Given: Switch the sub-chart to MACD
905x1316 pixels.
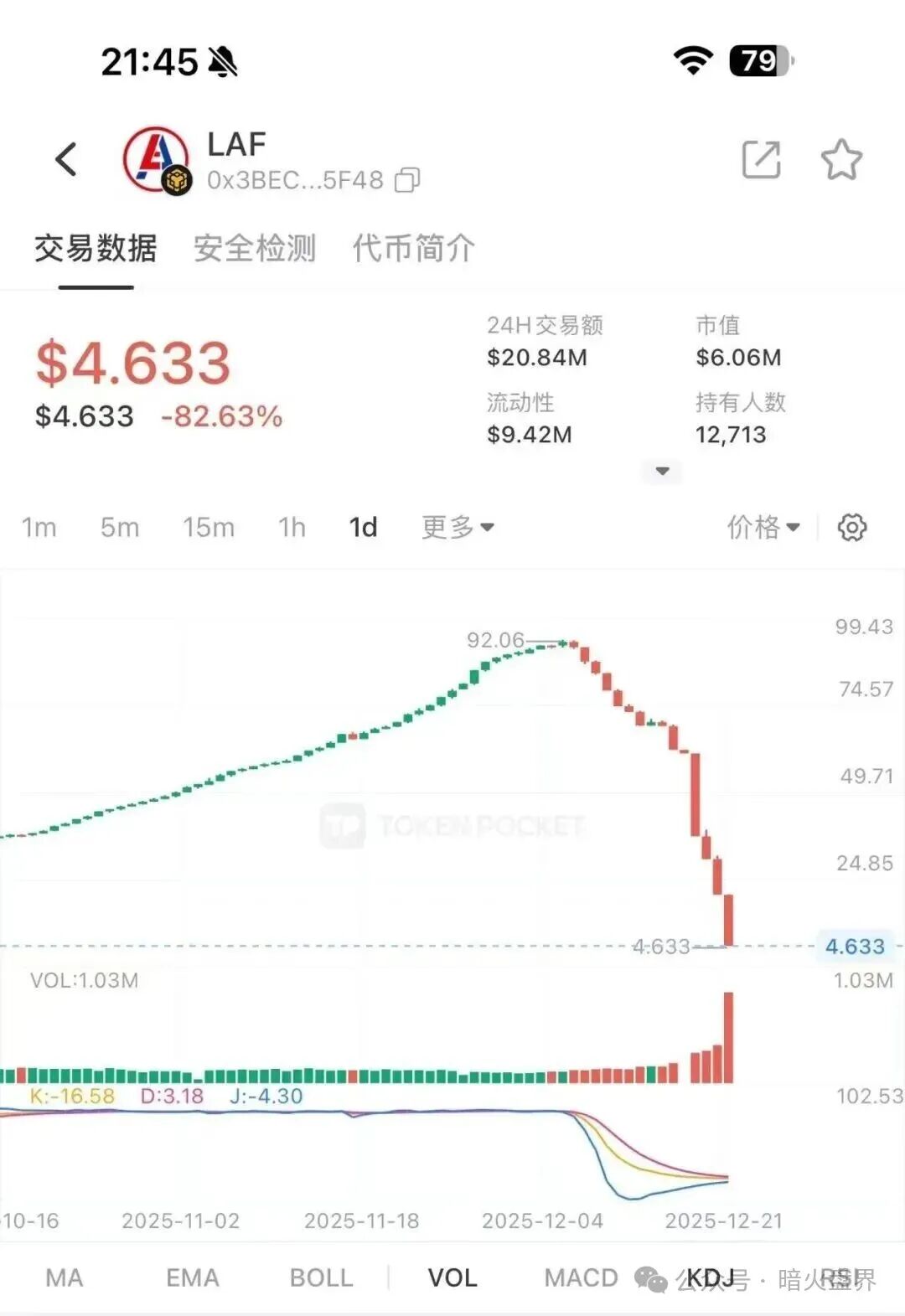Looking at the screenshot, I should (581, 1277).
